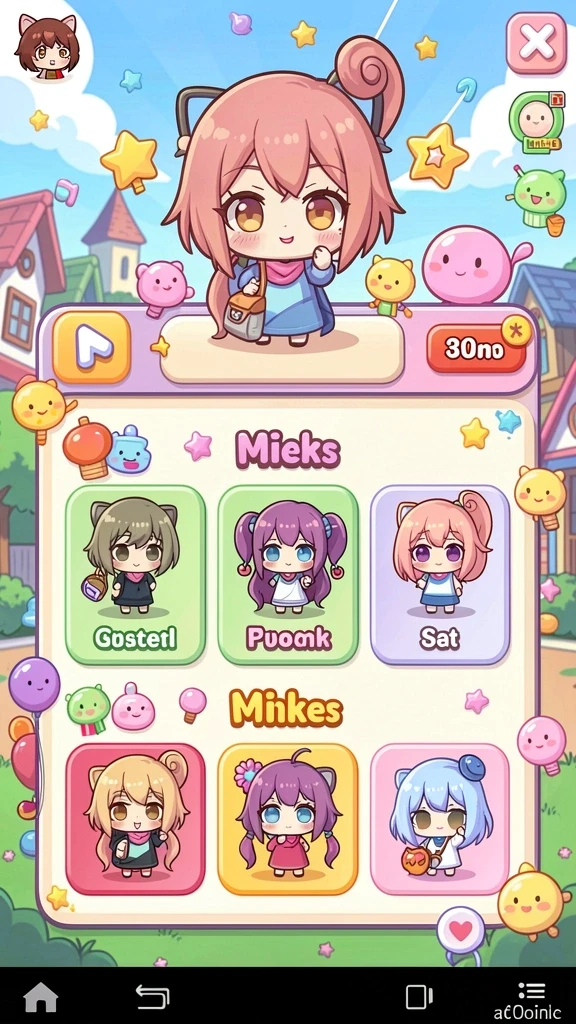Screen dimensions: 576x1024
Task: Tap the red 30no button
Action: click(476, 349)
